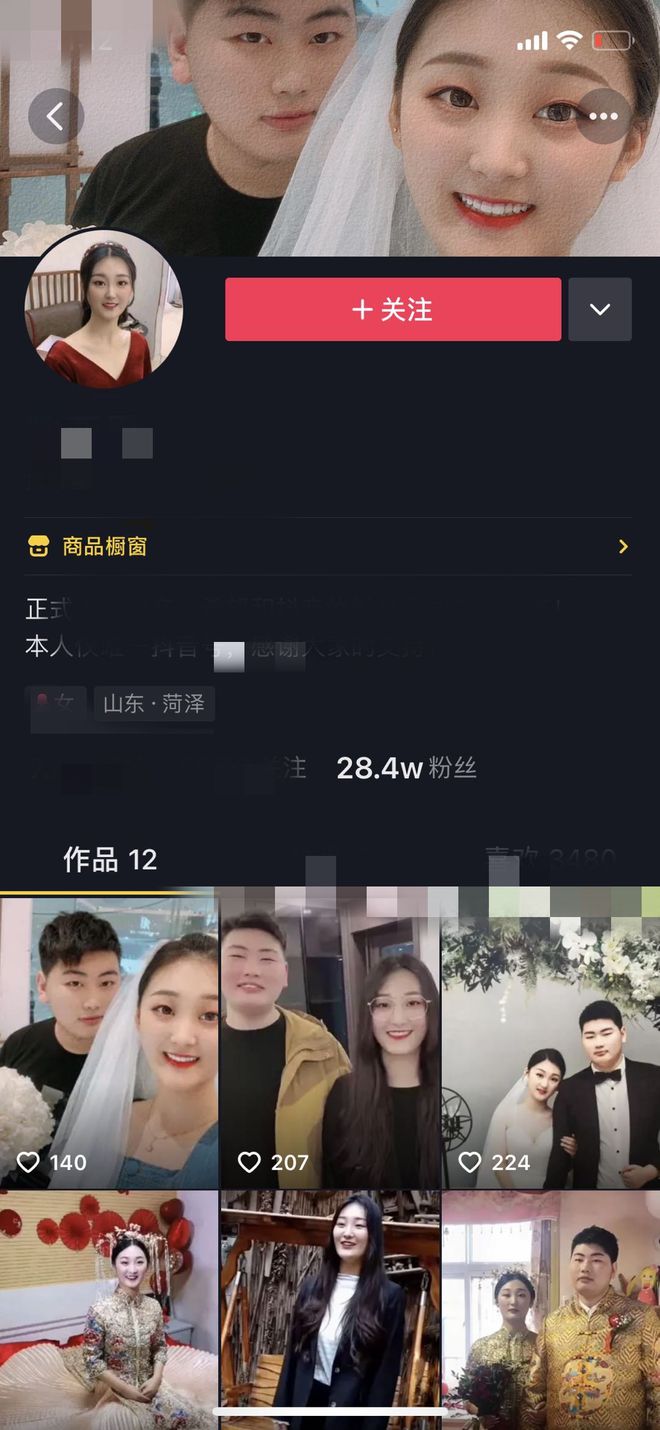View the 28.4w 粉丝 followers list
The height and width of the screenshot is (1430, 660).
tap(406, 768)
